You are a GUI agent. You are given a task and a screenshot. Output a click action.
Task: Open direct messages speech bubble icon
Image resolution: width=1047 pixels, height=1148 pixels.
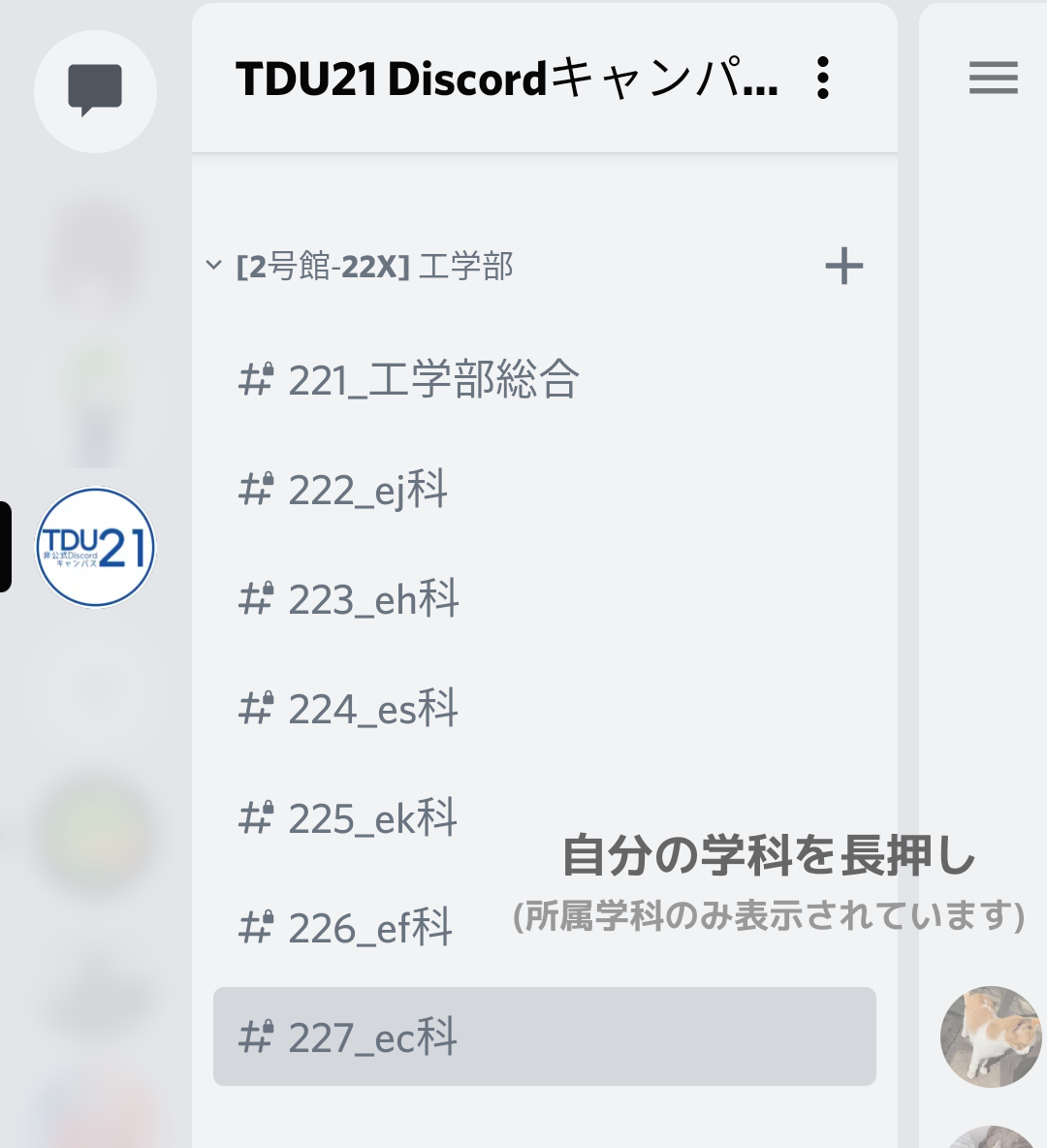(95, 91)
